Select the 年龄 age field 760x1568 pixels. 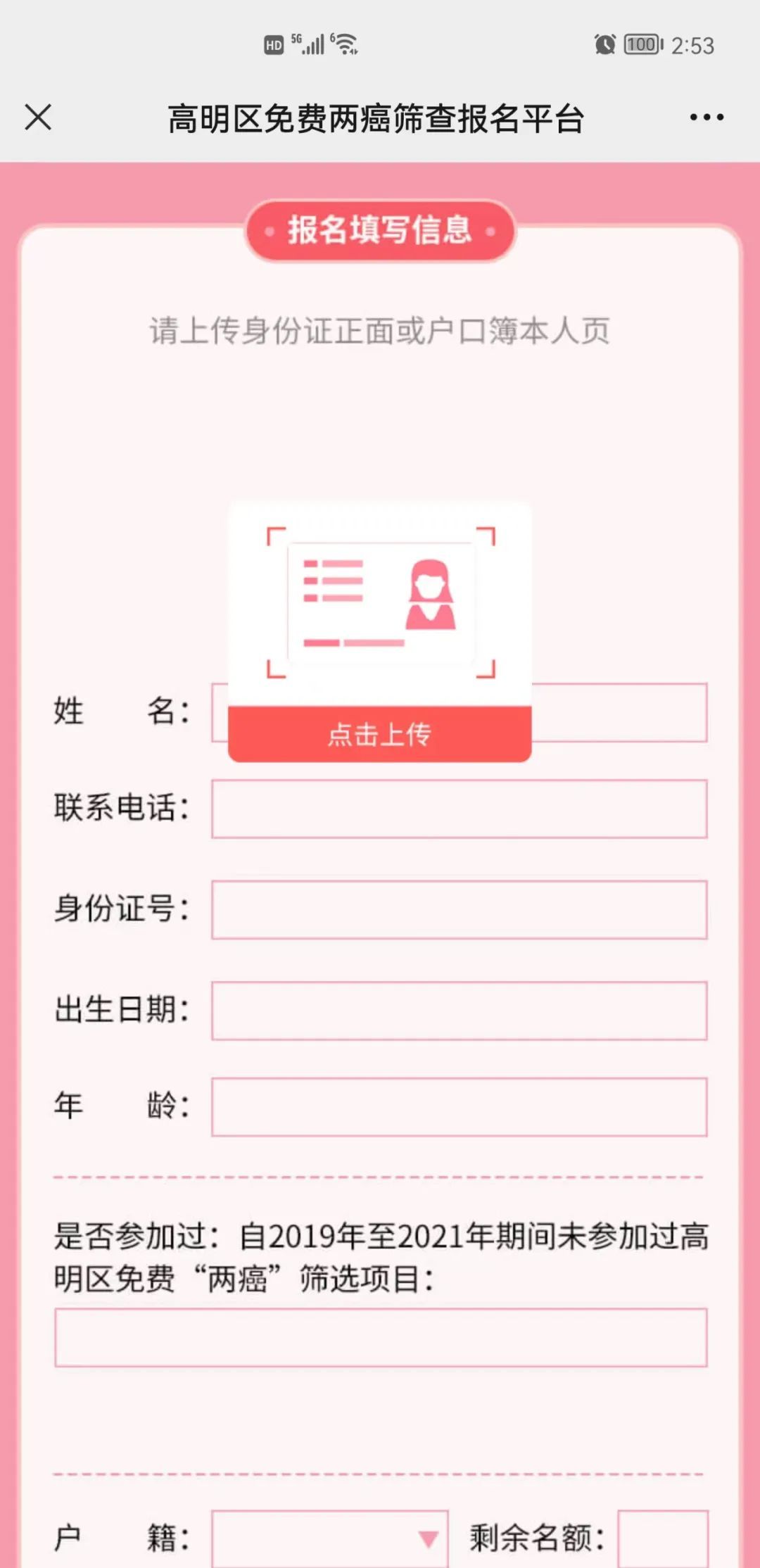[x=459, y=1107]
